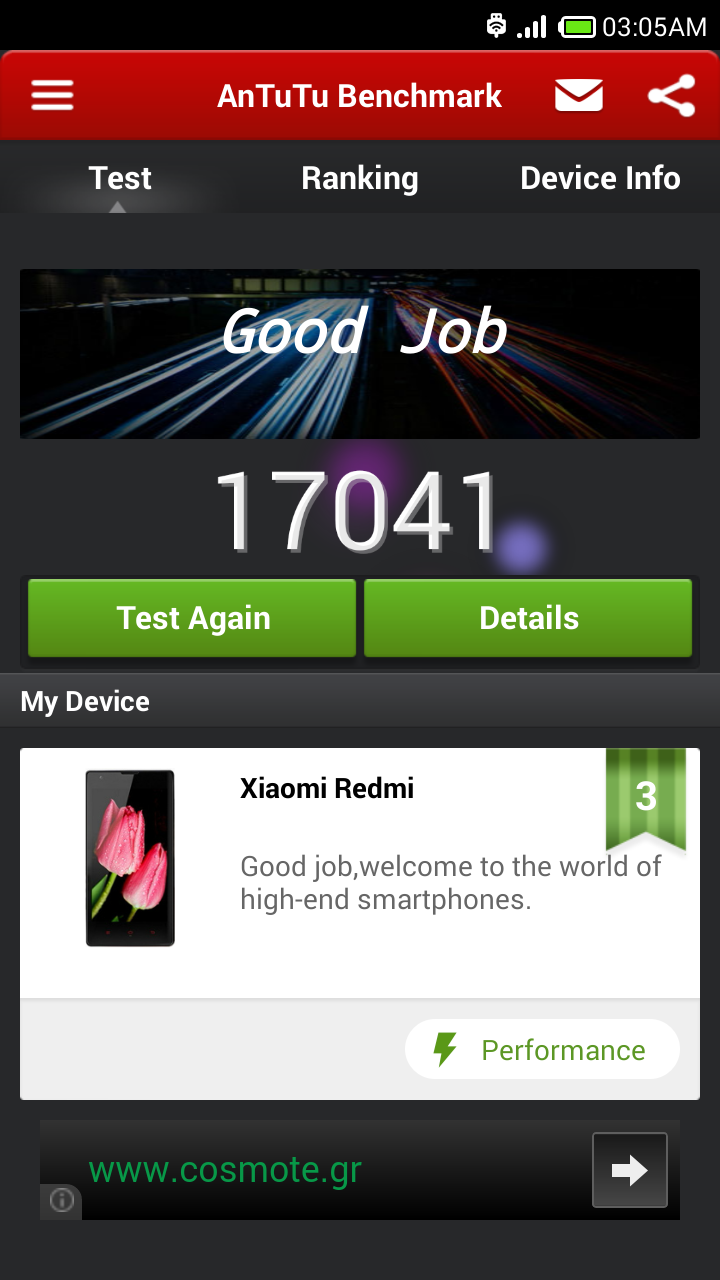Open the hamburger menu

pyautogui.click(x=53, y=96)
